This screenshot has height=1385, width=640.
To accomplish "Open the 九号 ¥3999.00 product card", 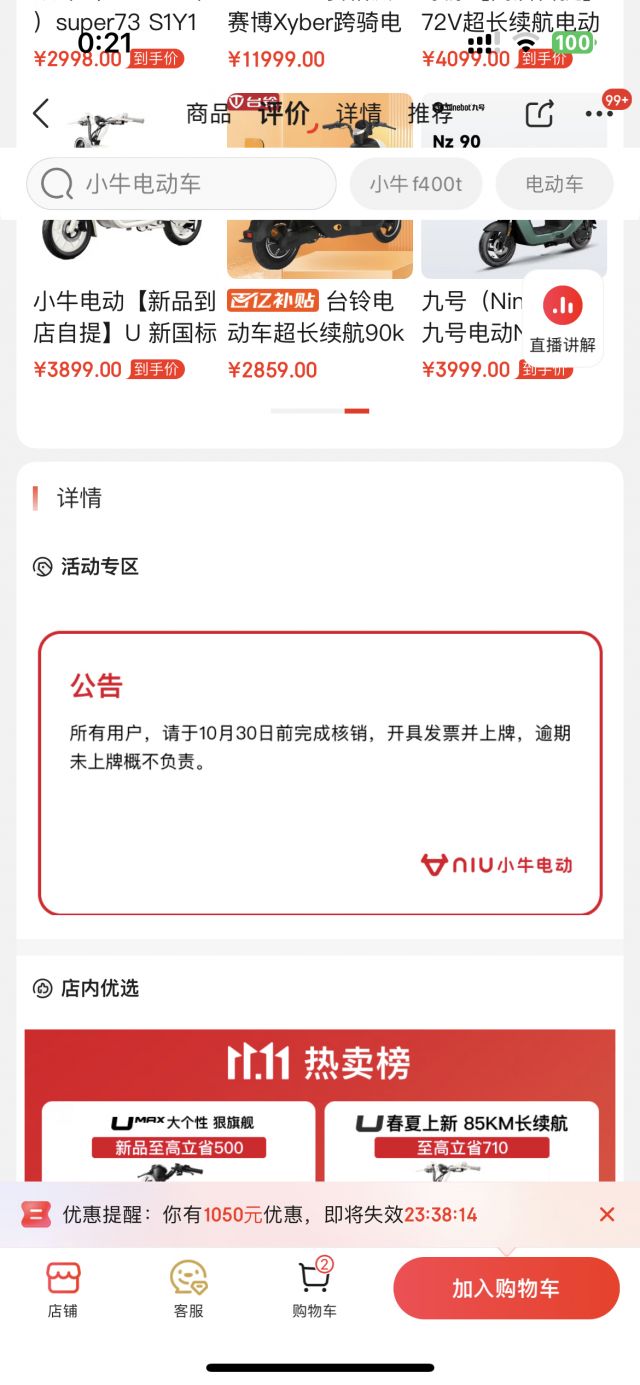I will coord(470,330).
